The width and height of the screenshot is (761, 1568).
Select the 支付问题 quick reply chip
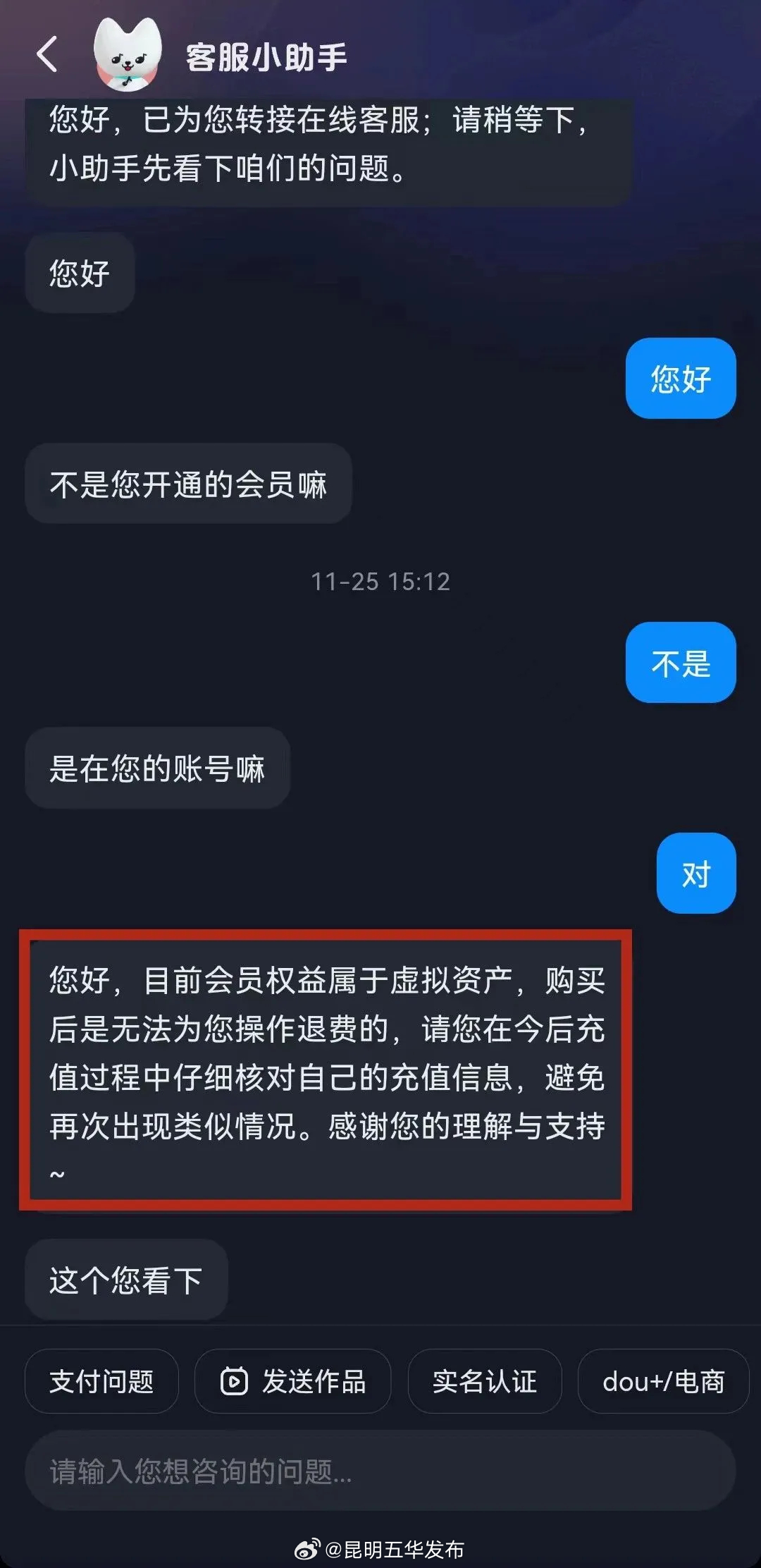pos(101,1381)
